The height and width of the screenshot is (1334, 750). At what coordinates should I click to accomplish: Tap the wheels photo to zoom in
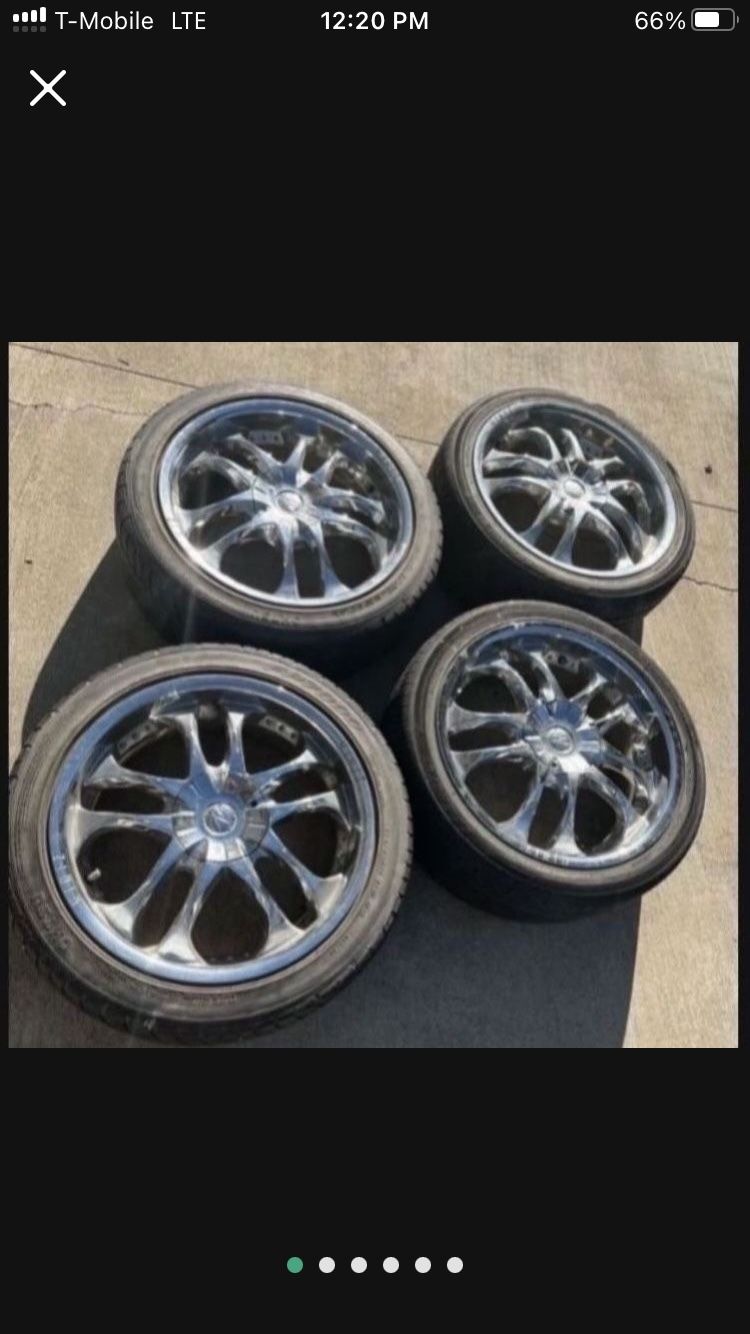click(375, 694)
